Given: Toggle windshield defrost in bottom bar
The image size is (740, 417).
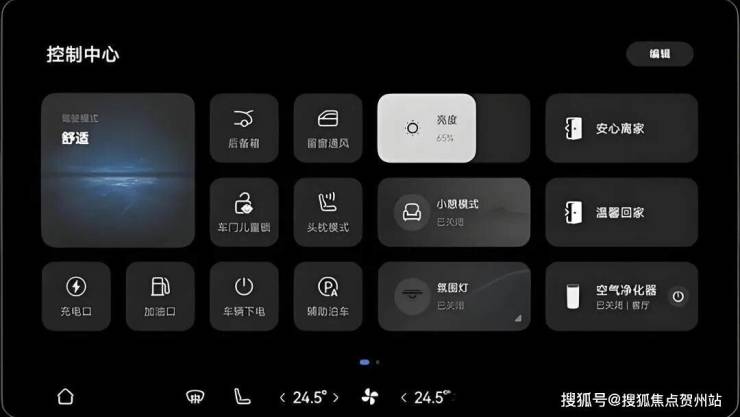Looking at the screenshot, I should point(196,397).
